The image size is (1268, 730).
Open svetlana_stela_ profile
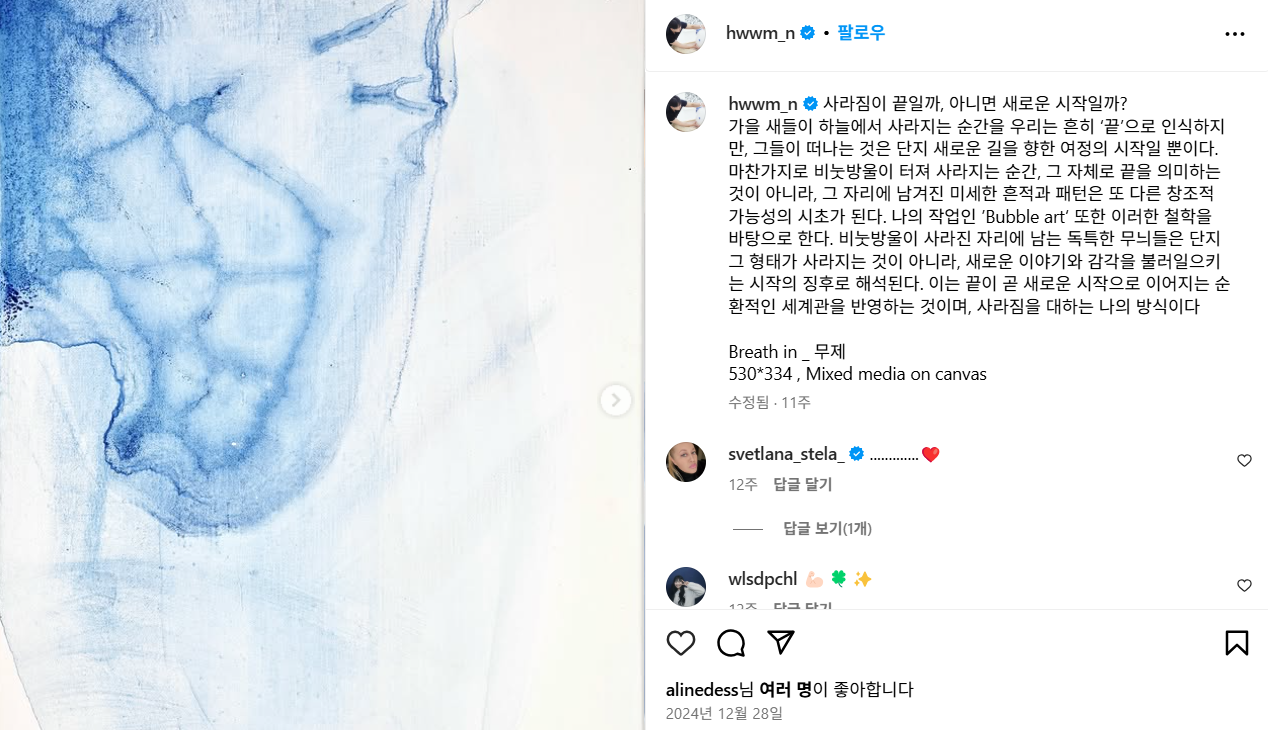(786, 454)
